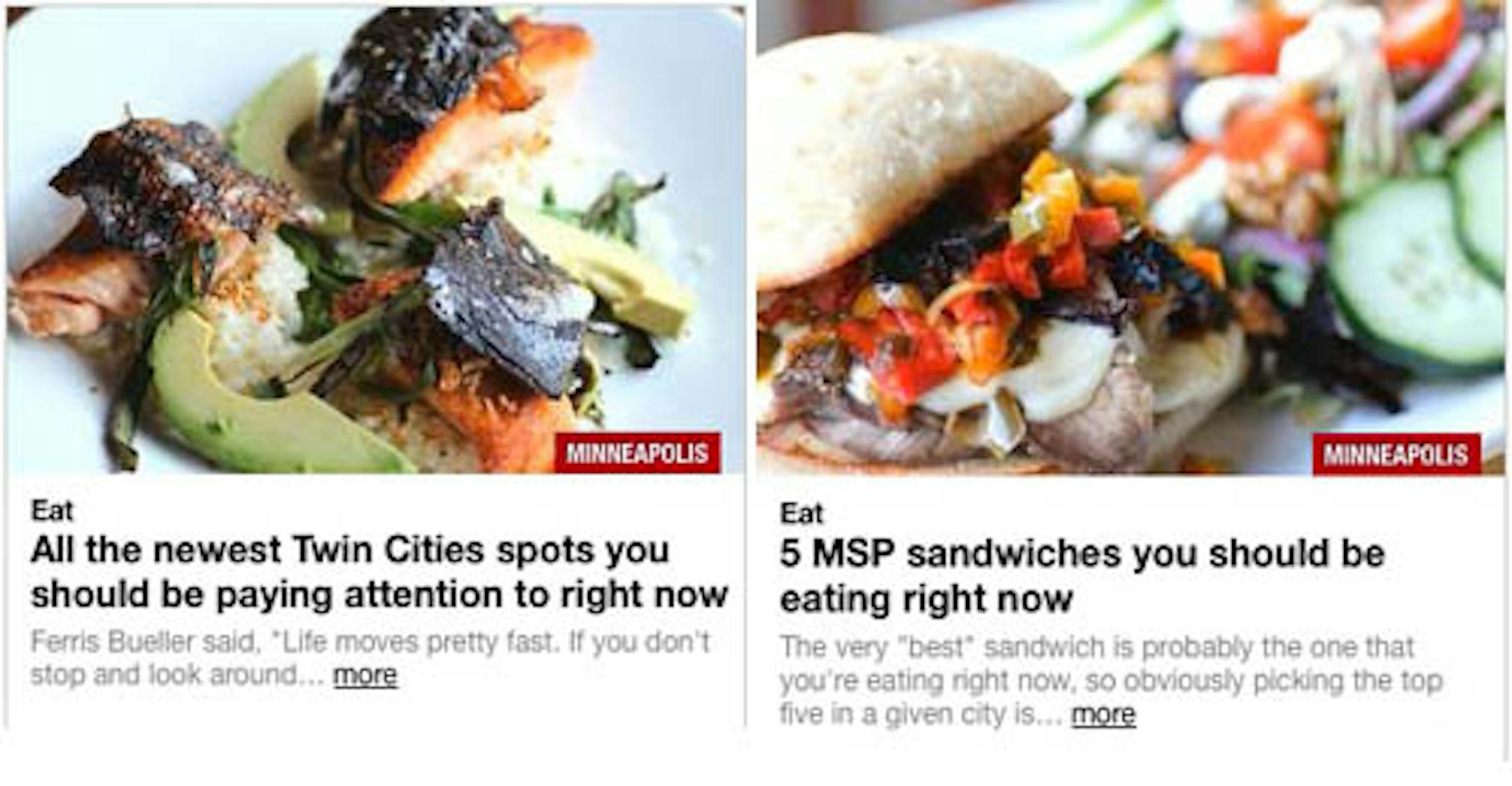Screen dimensions: 1512x786
Task: Tap 'more' under Ferris Bueller excerpt
Action: point(365,675)
